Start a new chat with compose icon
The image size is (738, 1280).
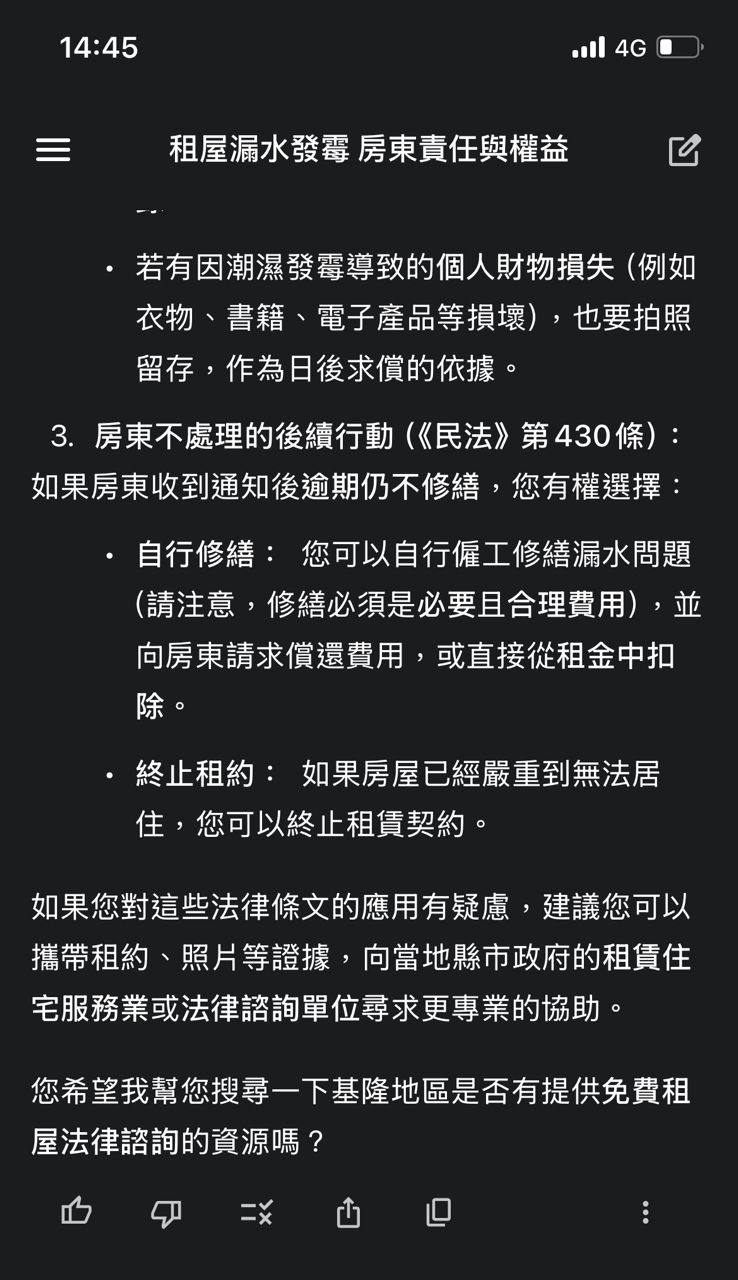pyautogui.click(x=684, y=150)
